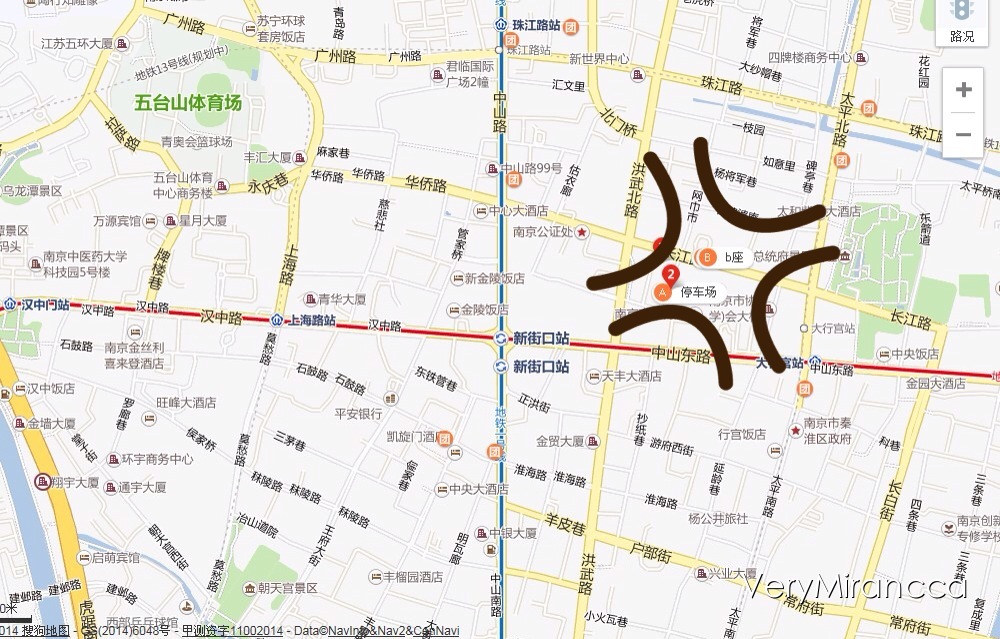Open marker B b座

(x=709, y=258)
